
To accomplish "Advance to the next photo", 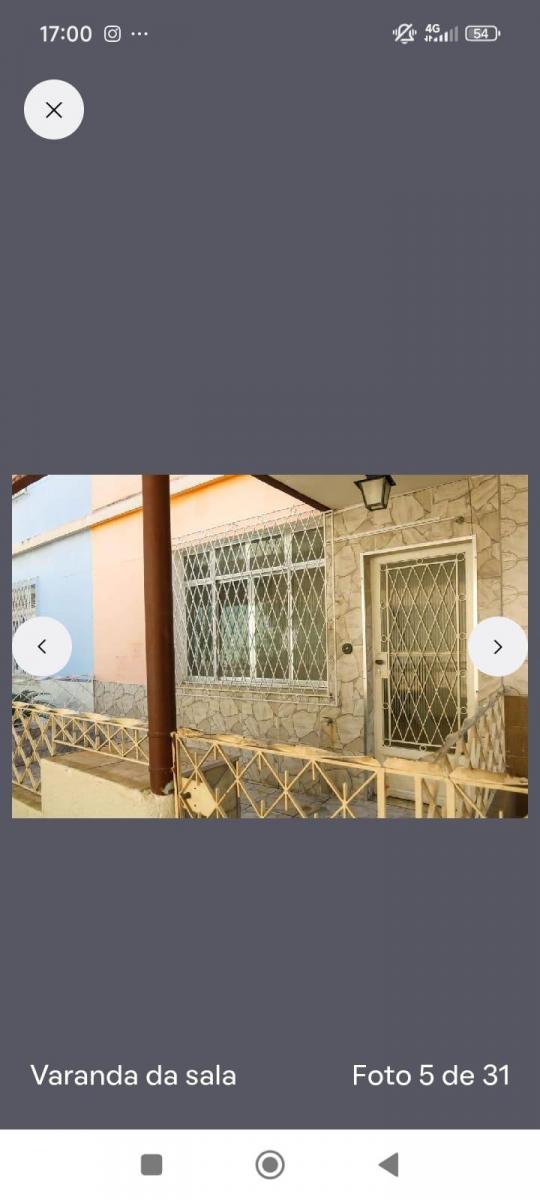I will pyautogui.click(x=498, y=647).
